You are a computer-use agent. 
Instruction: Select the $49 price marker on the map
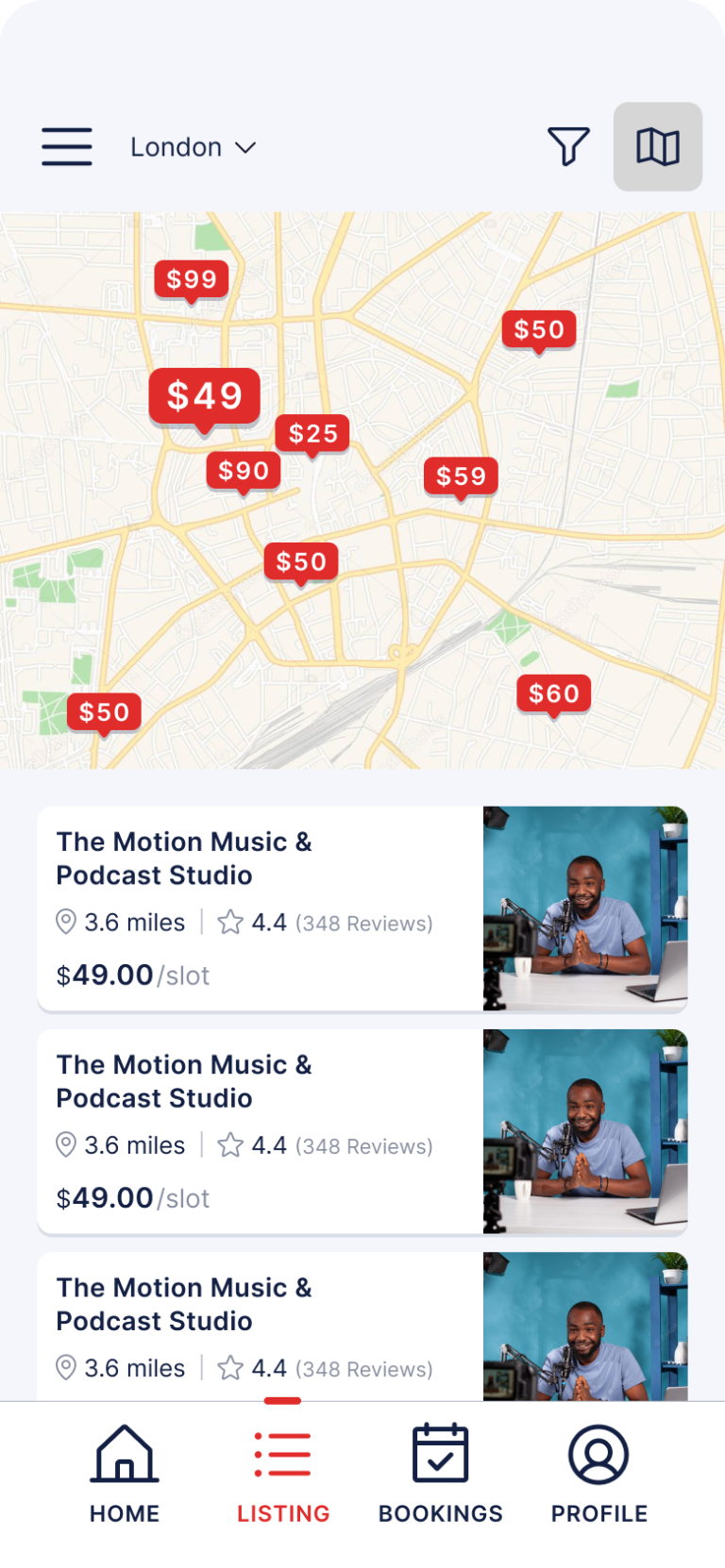pos(206,395)
